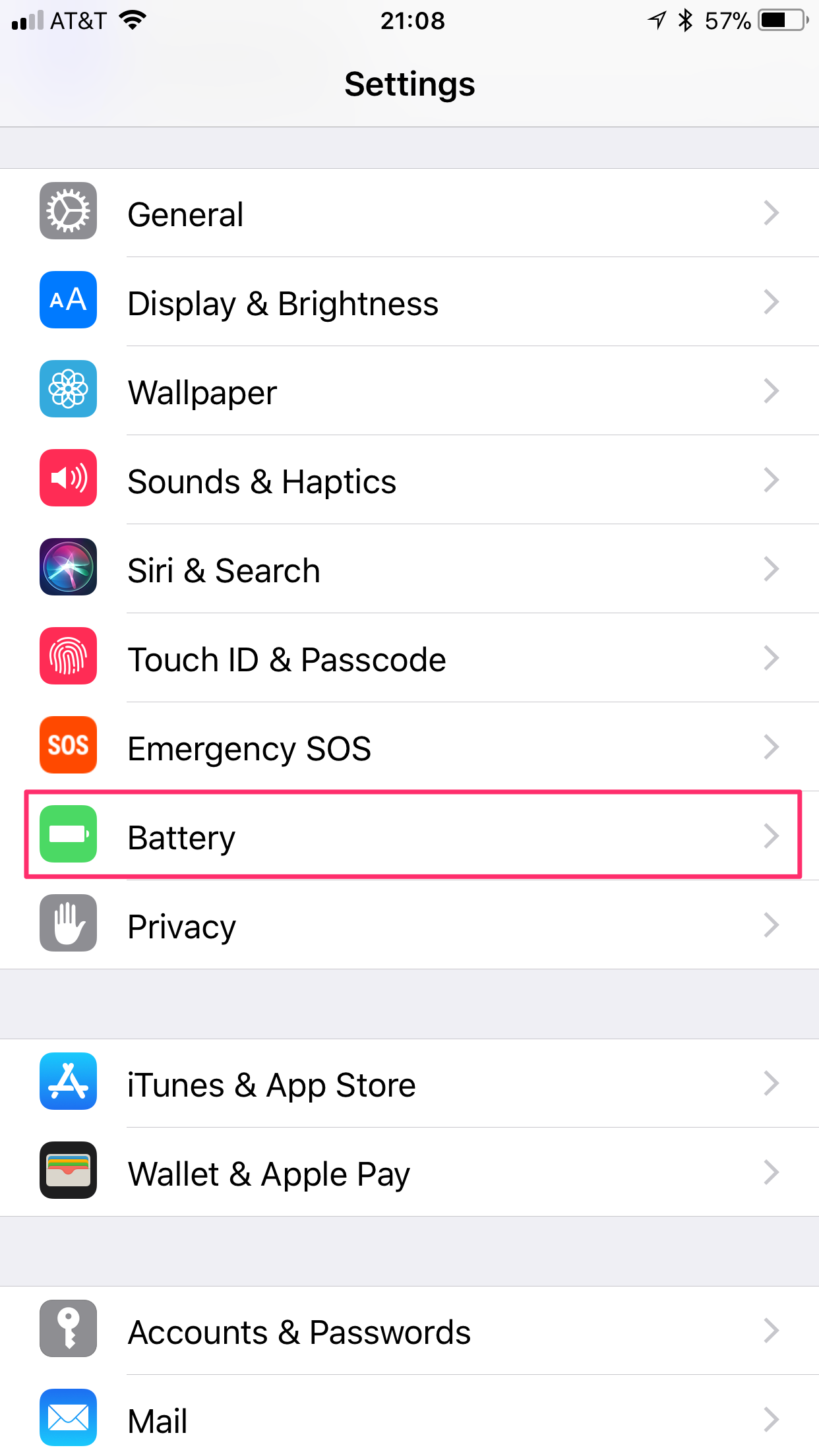Open Emergency SOS settings
Image resolution: width=819 pixels, height=1456 pixels.
pyautogui.click(x=409, y=747)
